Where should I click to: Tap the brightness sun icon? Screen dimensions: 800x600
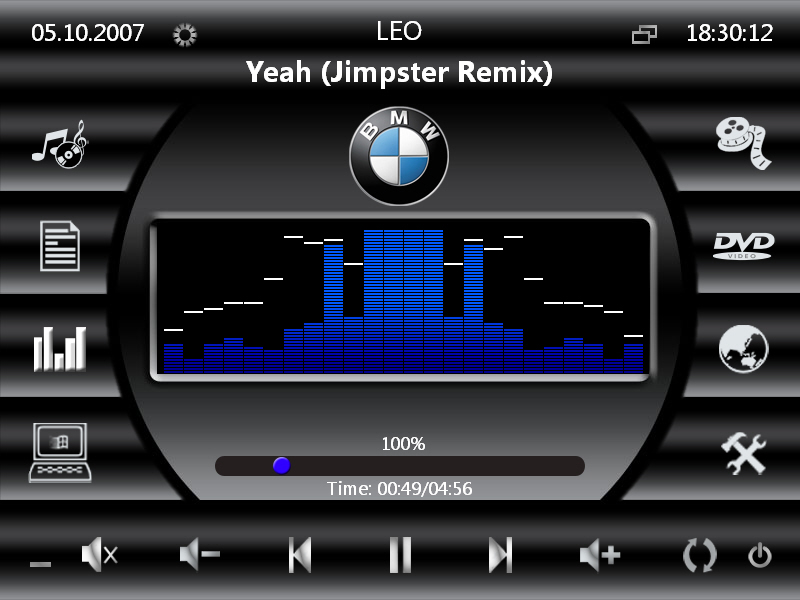click(x=185, y=34)
